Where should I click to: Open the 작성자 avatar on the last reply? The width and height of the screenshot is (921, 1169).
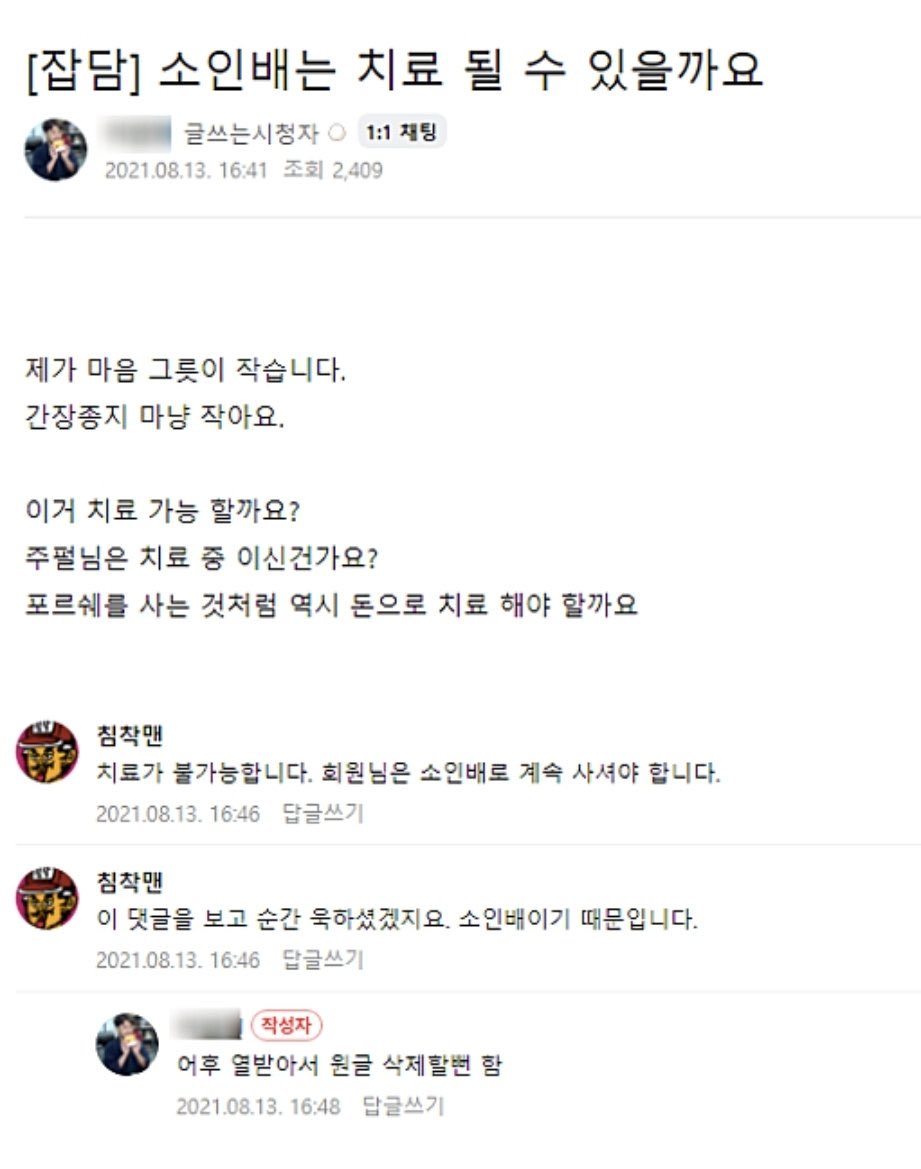tap(128, 1044)
